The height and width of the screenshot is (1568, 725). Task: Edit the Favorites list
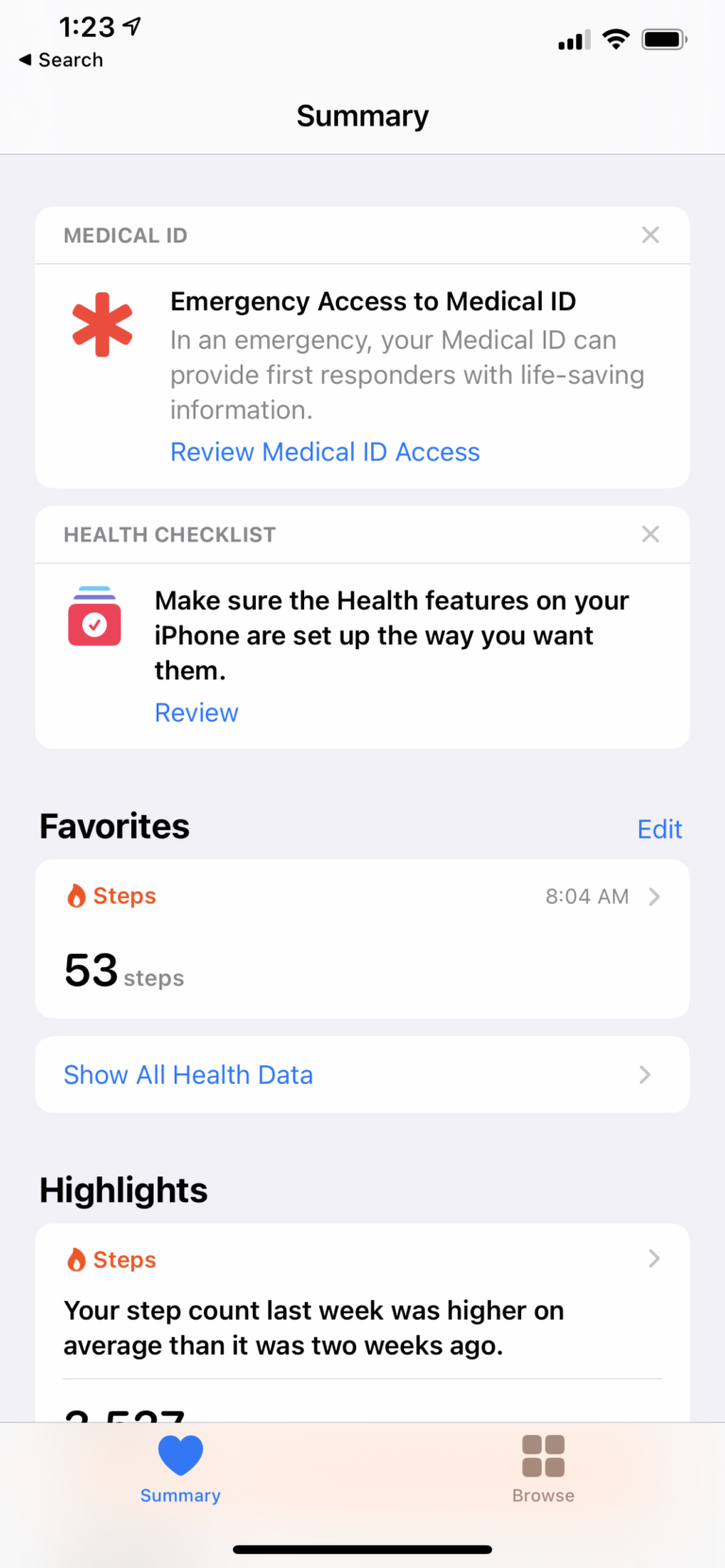pyautogui.click(x=659, y=829)
